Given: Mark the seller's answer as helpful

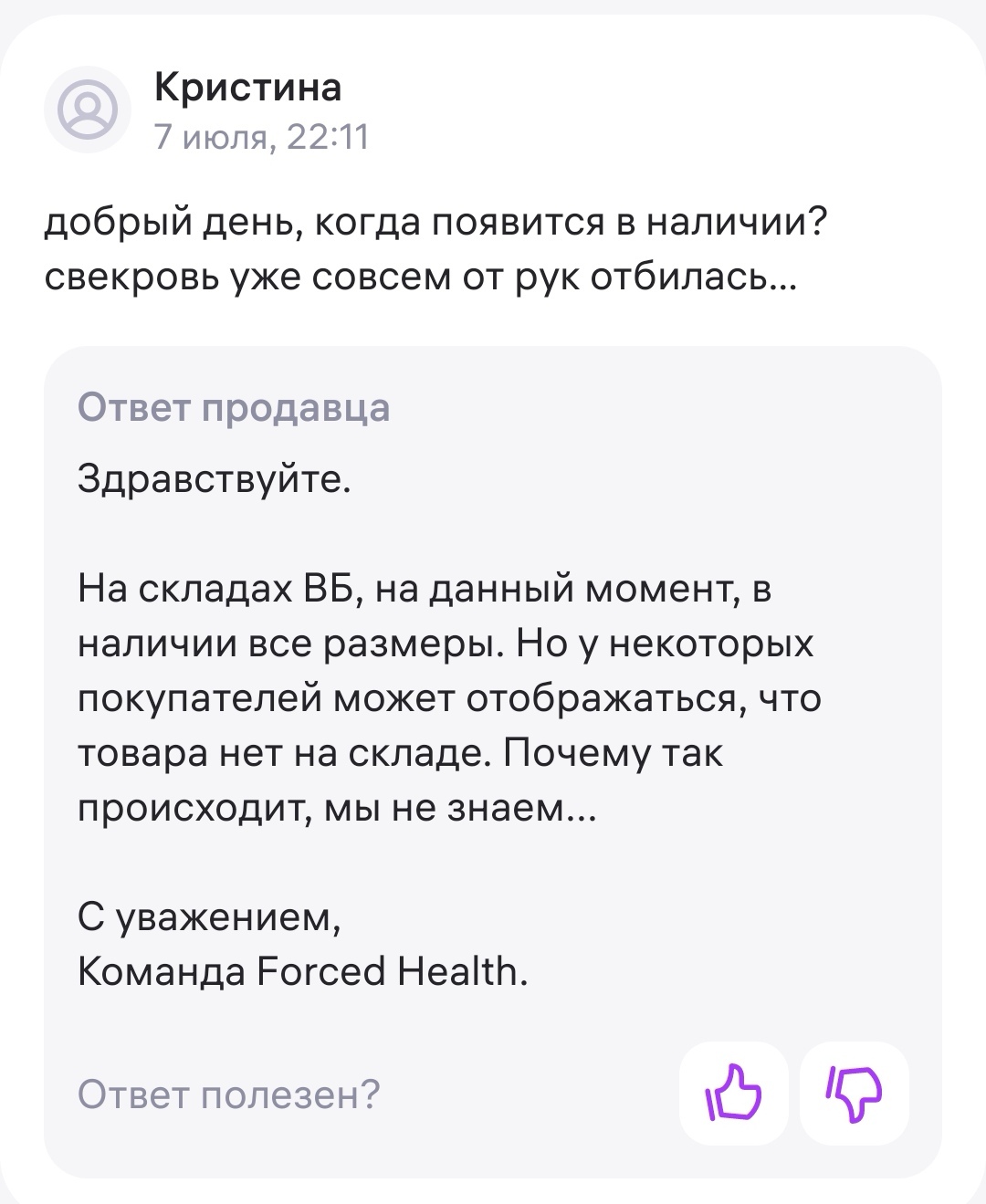Looking at the screenshot, I should pyautogui.click(x=733, y=1093).
